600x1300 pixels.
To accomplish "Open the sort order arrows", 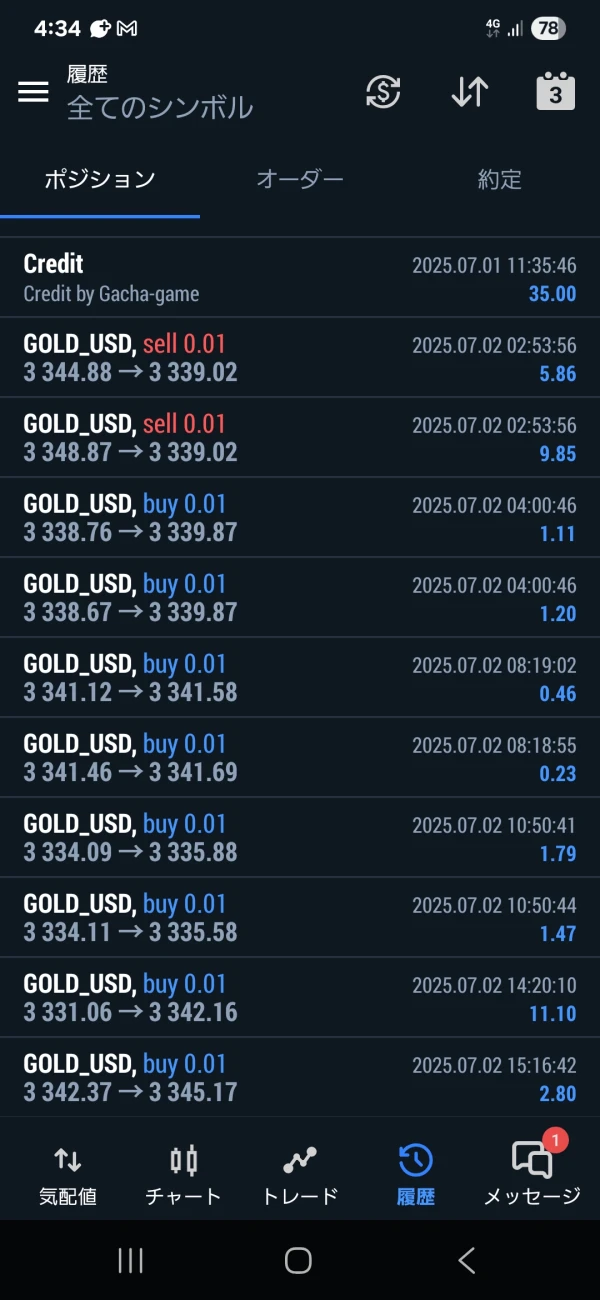I will coord(469,92).
